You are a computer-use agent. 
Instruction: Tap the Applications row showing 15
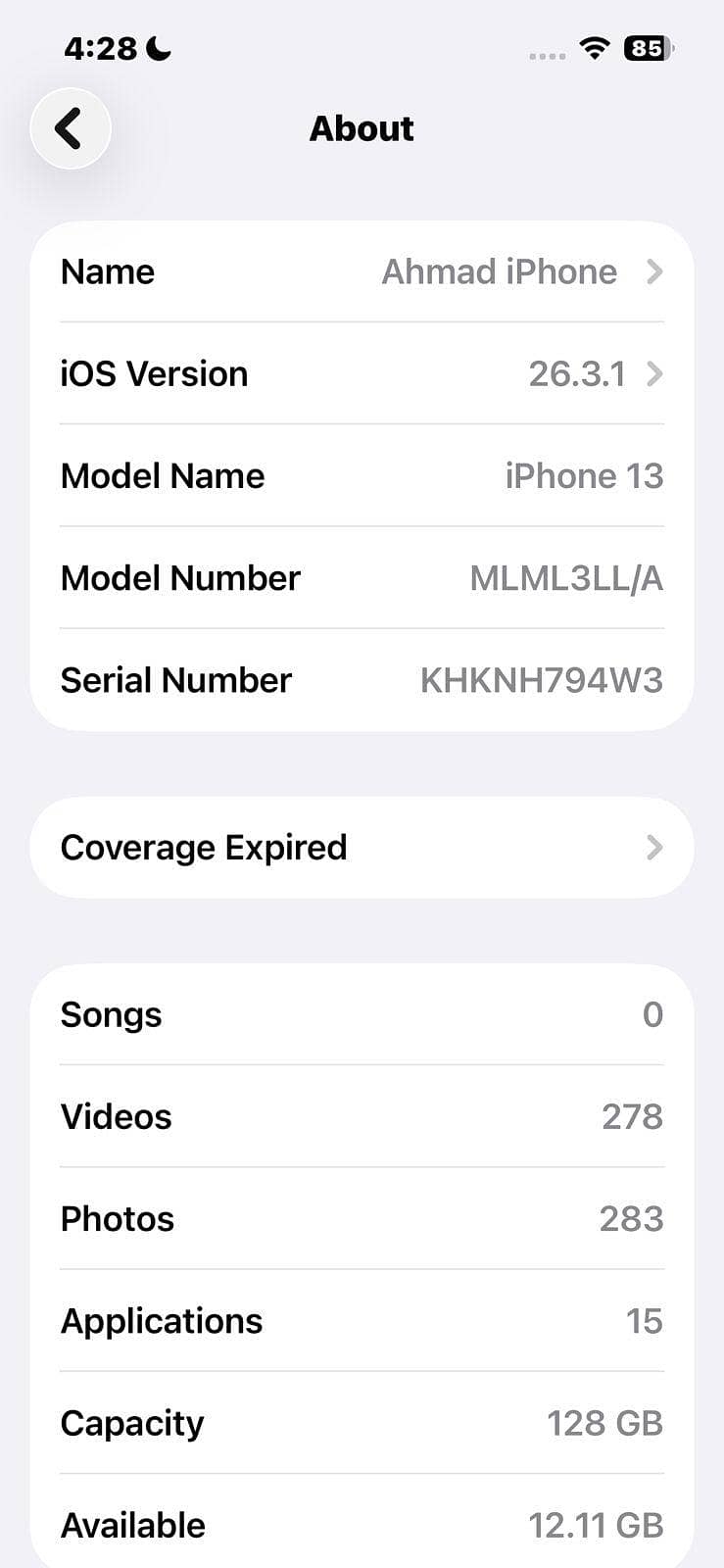coord(362,1320)
